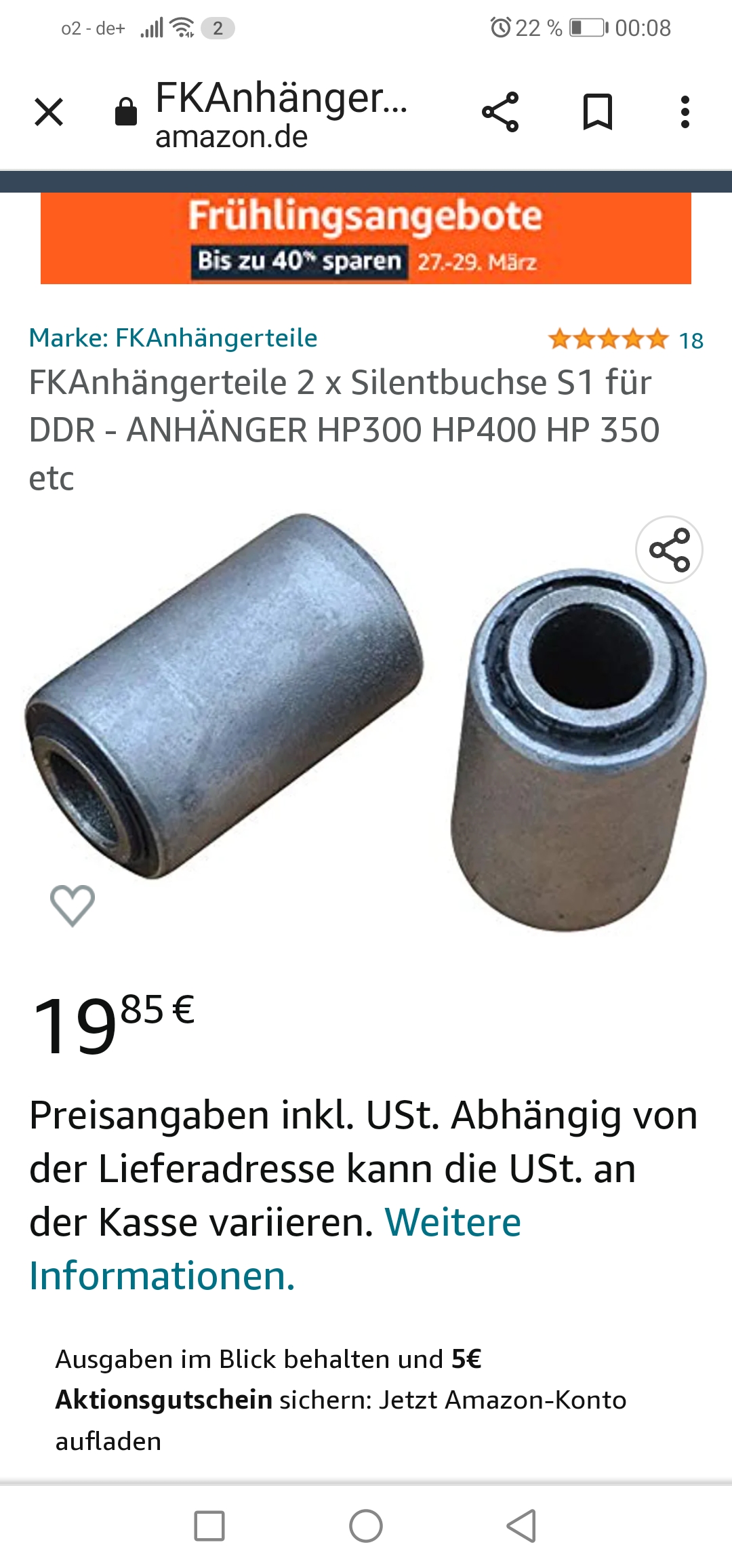Share the page from the browser toolbar
The image size is (732, 1568).
pyautogui.click(x=500, y=112)
